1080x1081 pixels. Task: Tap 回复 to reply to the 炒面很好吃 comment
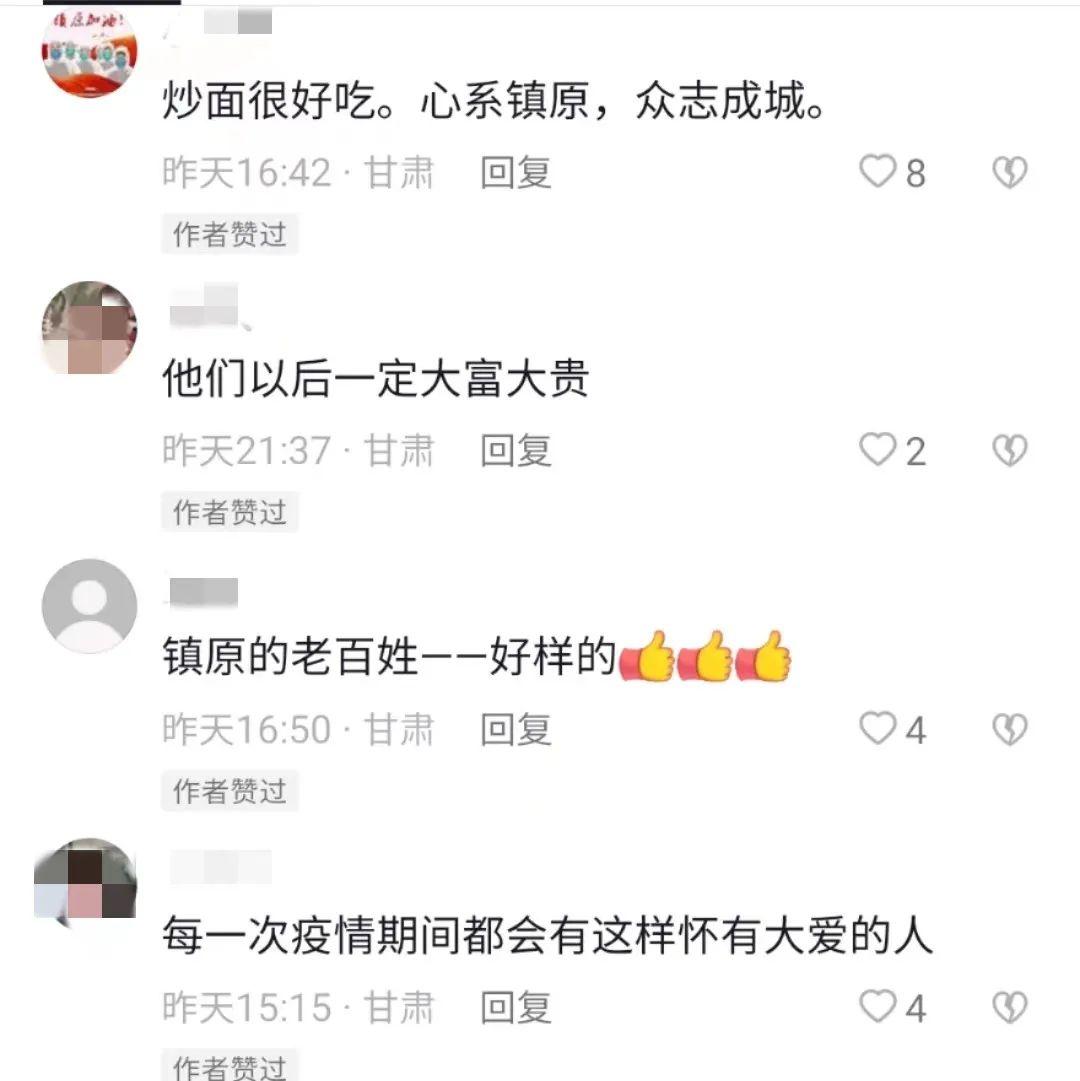click(x=516, y=172)
